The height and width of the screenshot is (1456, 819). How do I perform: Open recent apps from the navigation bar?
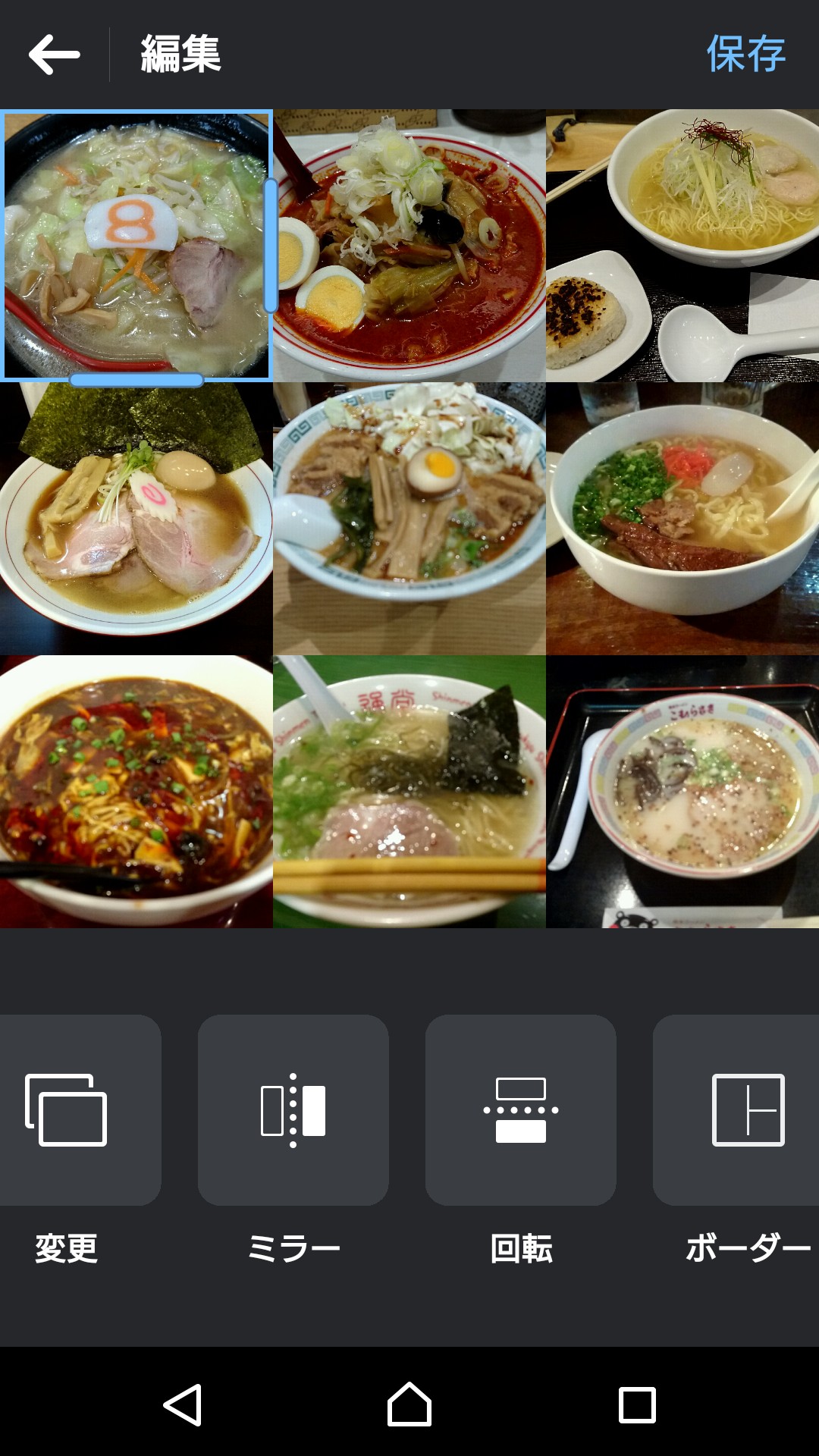(x=637, y=1404)
